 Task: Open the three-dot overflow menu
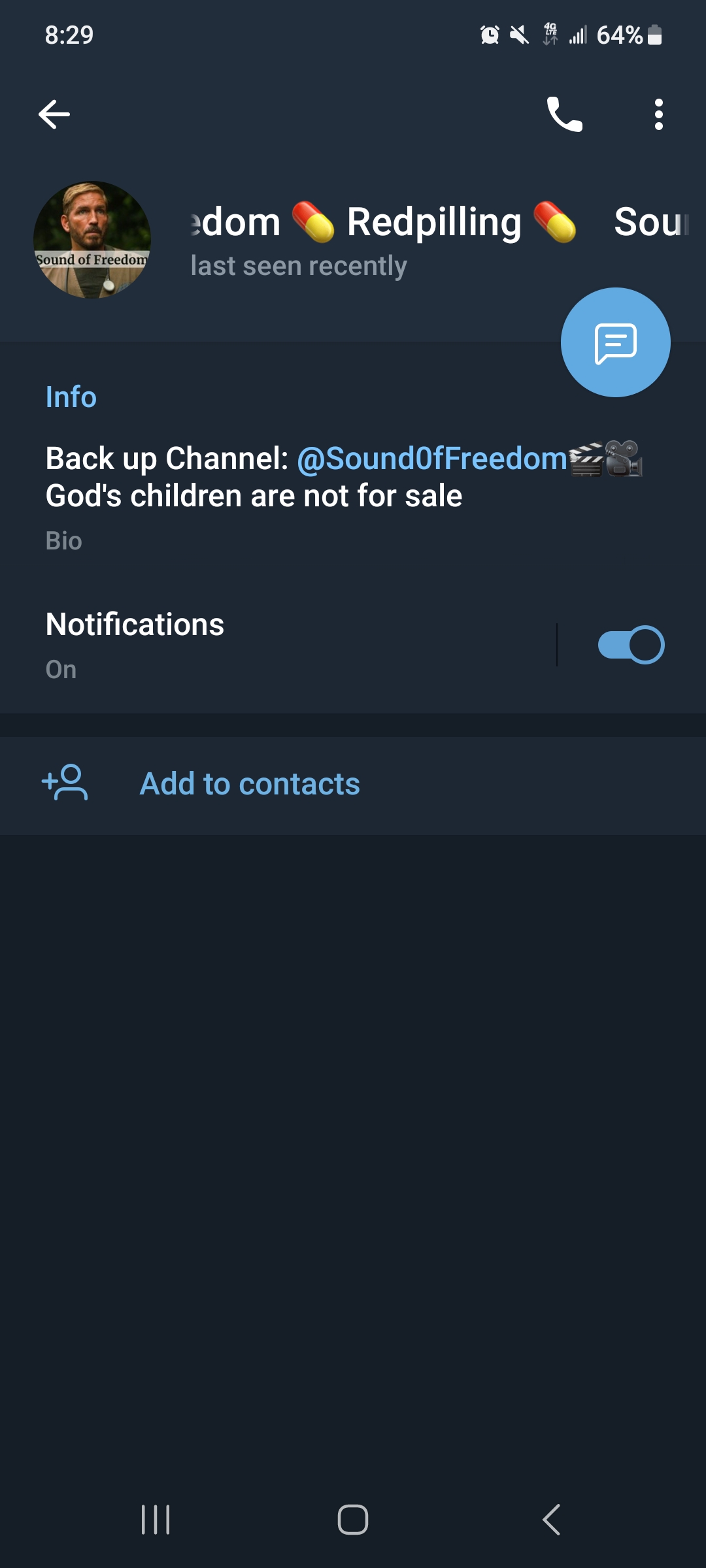click(x=658, y=114)
